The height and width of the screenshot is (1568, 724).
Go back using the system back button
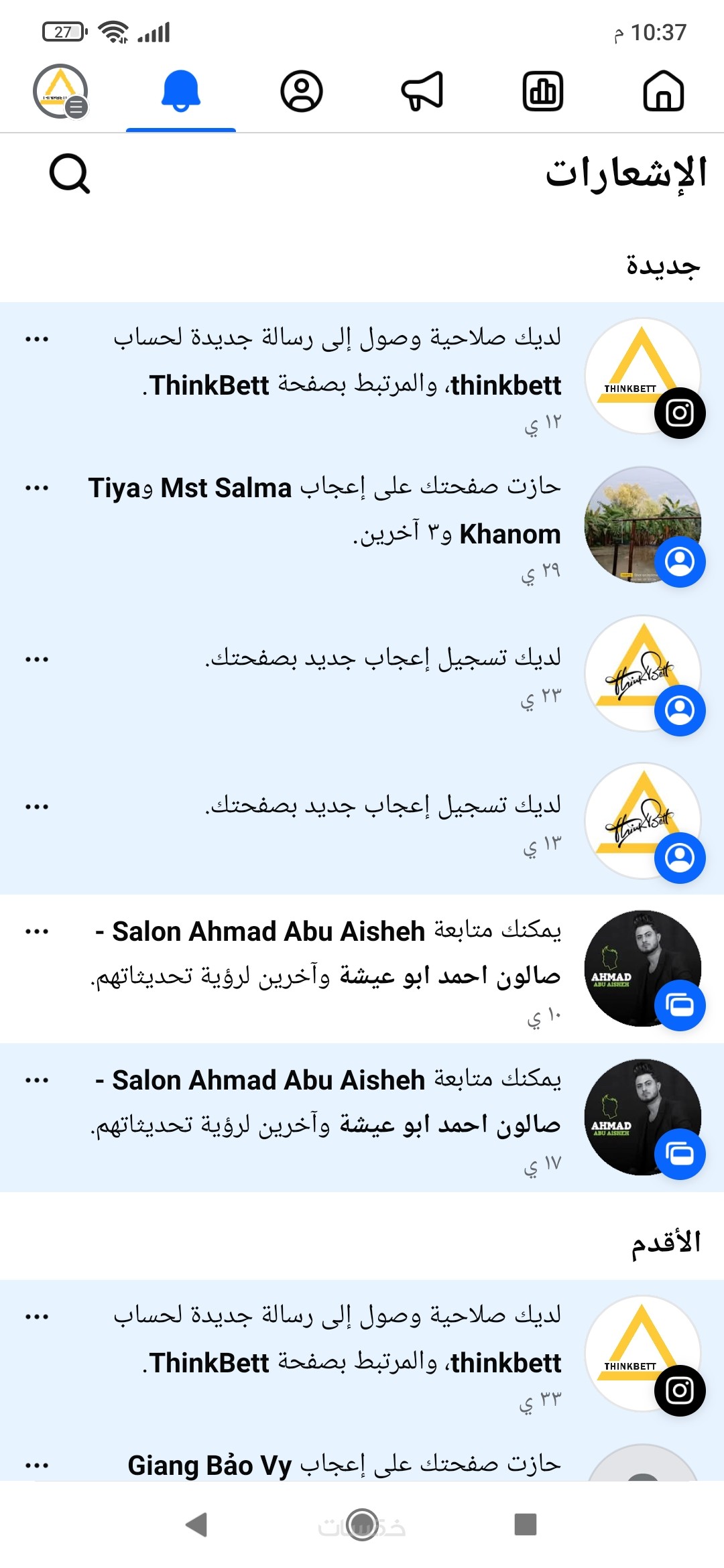pyautogui.click(x=196, y=1524)
